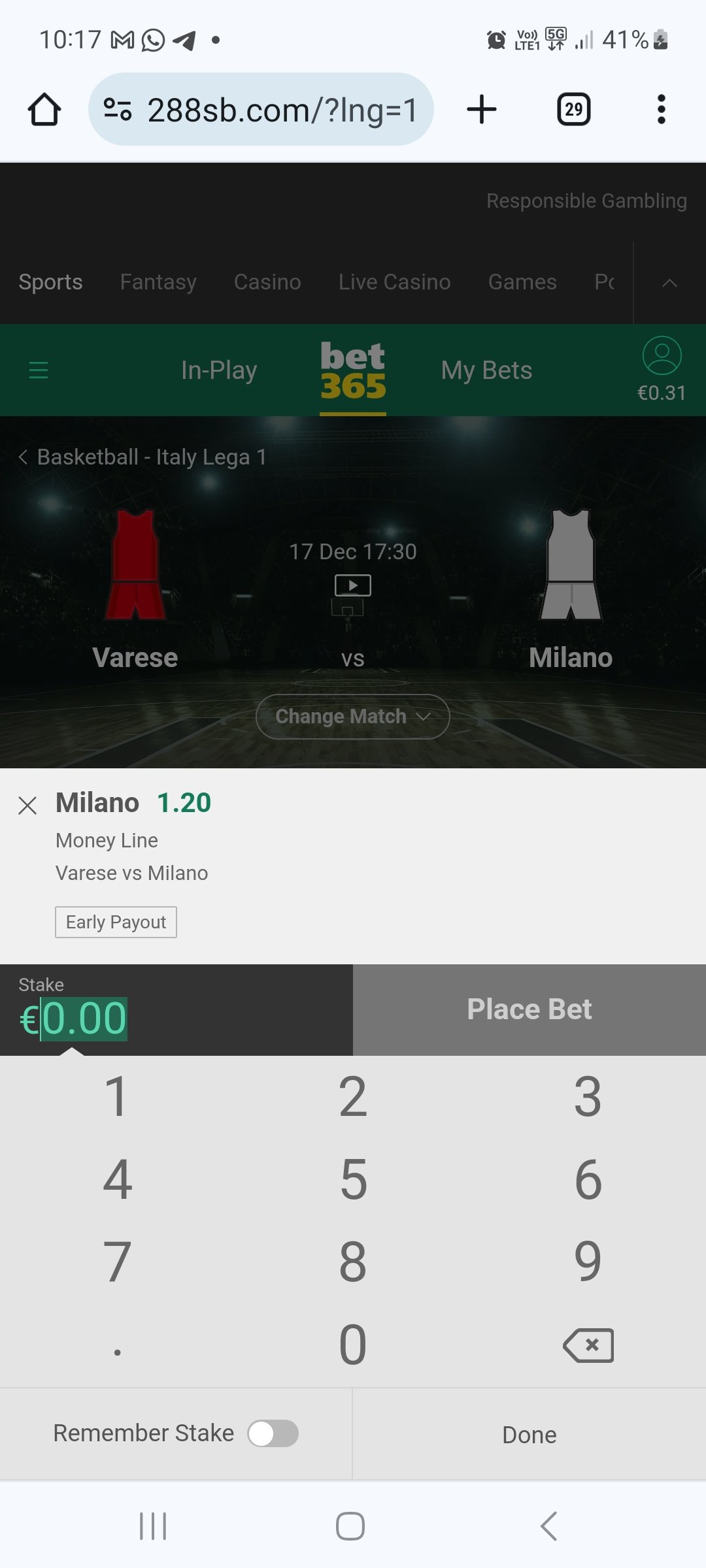
Task: Open the Early Payout info tag
Action: point(116,922)
